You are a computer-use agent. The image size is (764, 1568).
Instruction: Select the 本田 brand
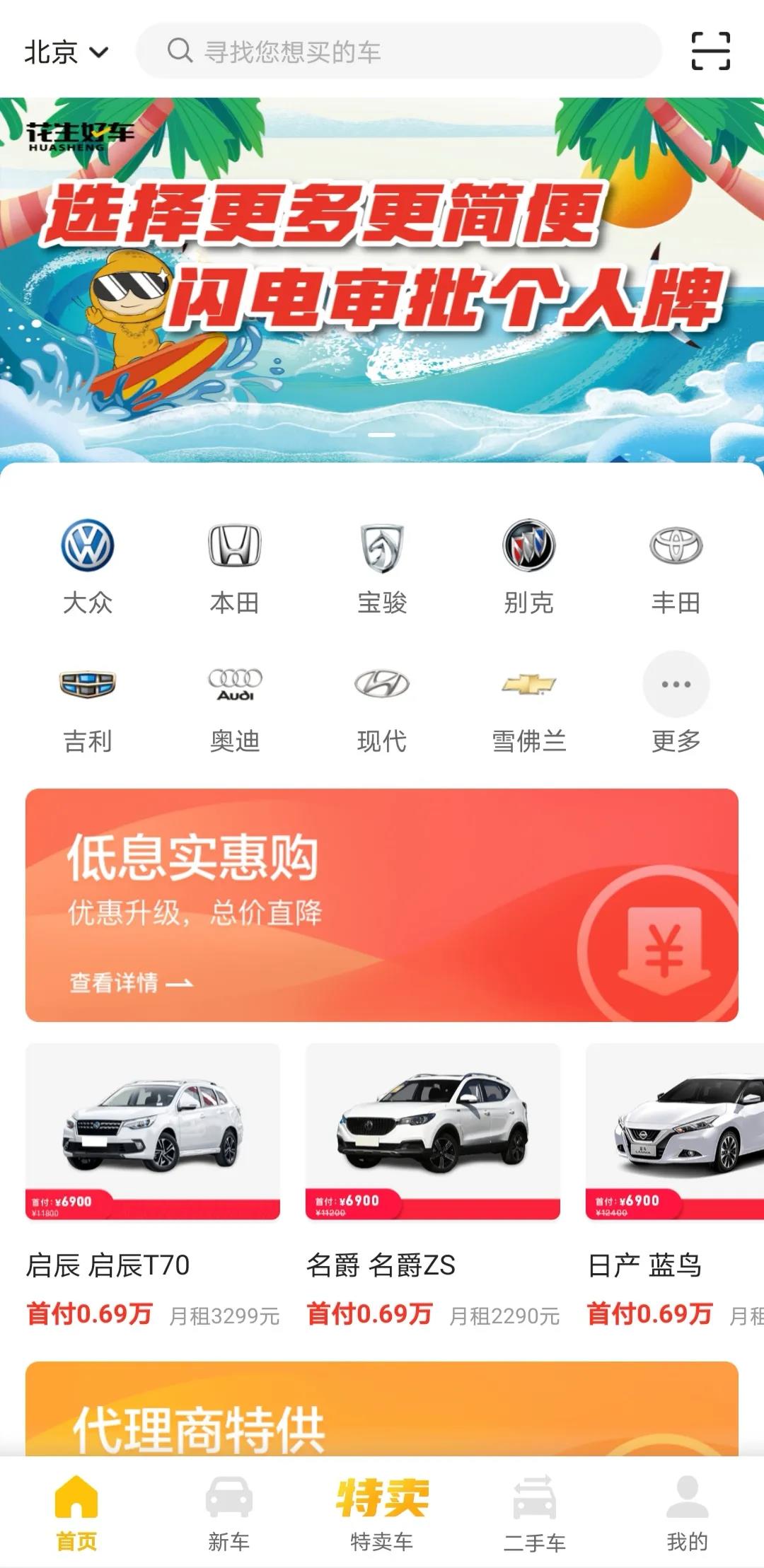pos(235,567)
